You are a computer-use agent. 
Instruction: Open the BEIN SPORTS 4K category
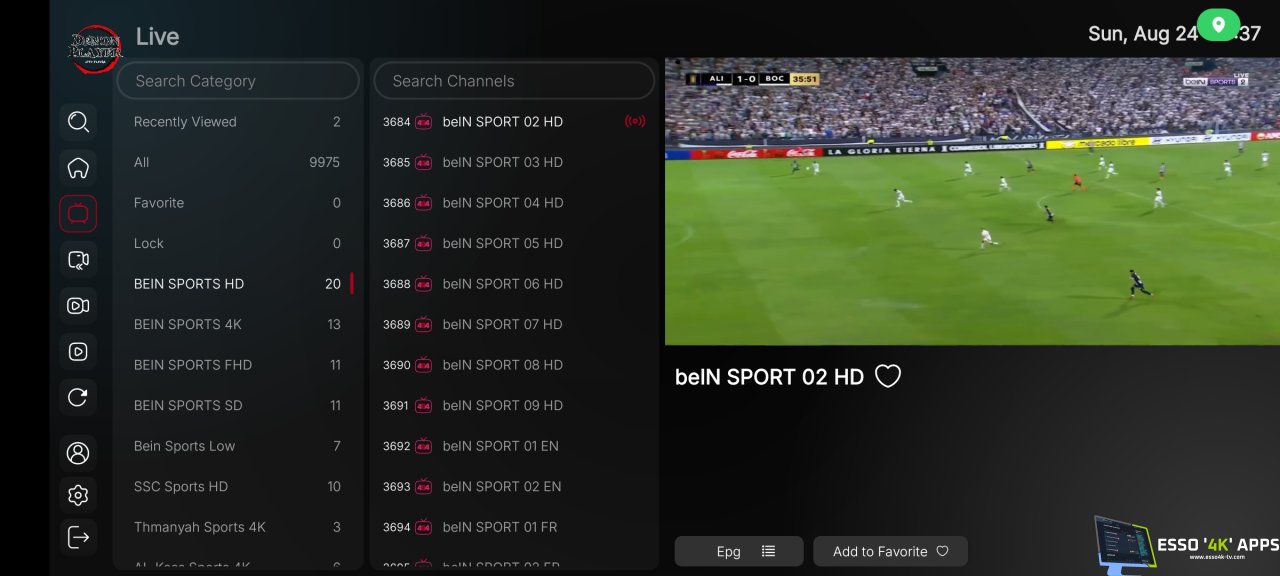coord(236,324)
